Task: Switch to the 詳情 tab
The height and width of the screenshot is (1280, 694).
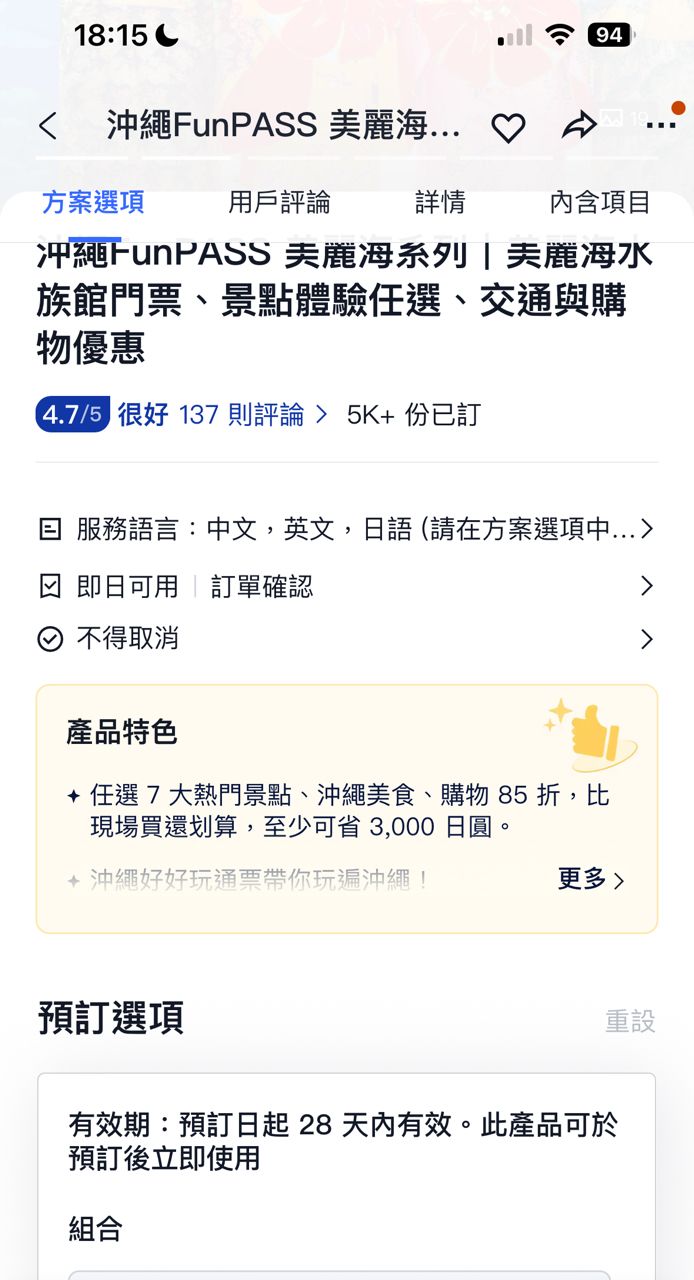Action: click(x=440, y=203)
